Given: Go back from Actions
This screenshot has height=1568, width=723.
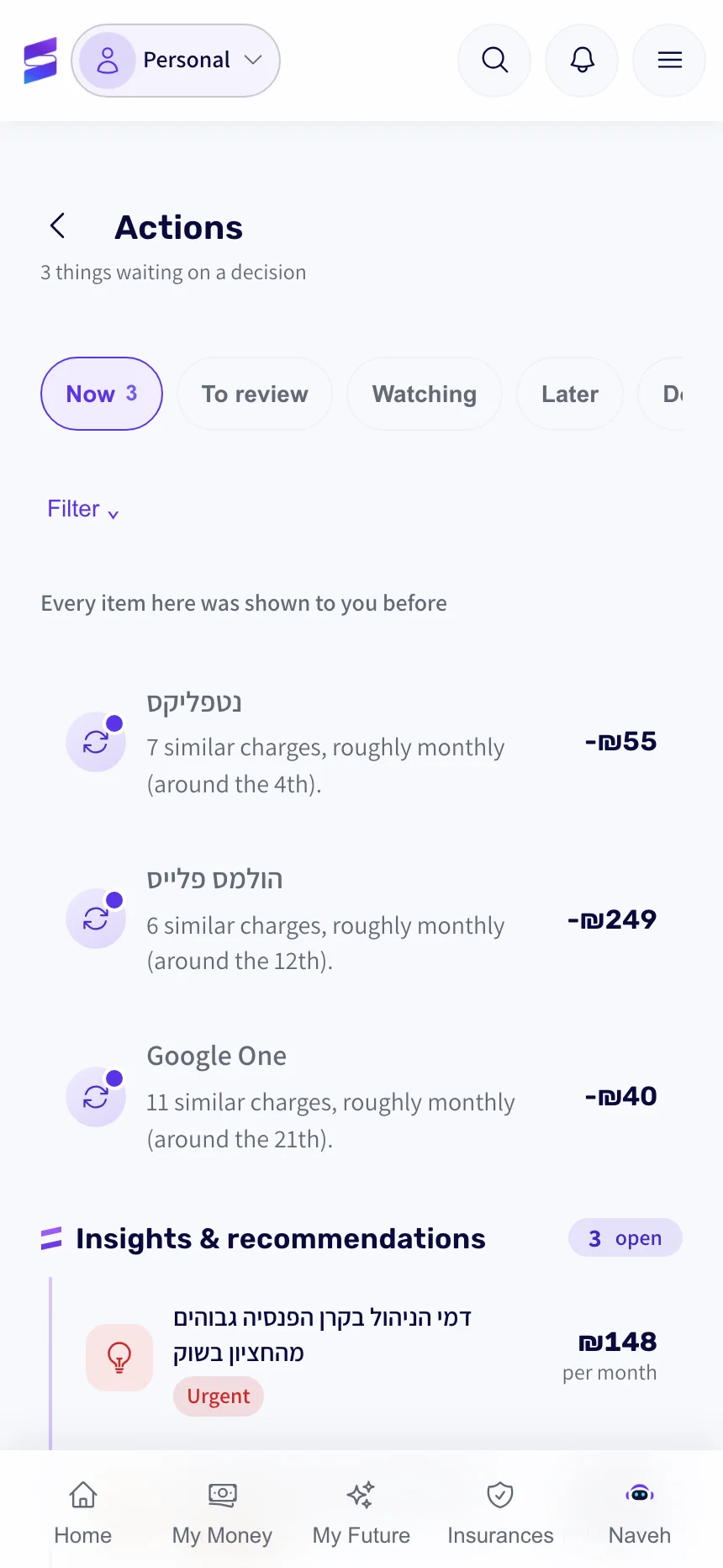Looking at the screenshot, I should pos(58,226).
